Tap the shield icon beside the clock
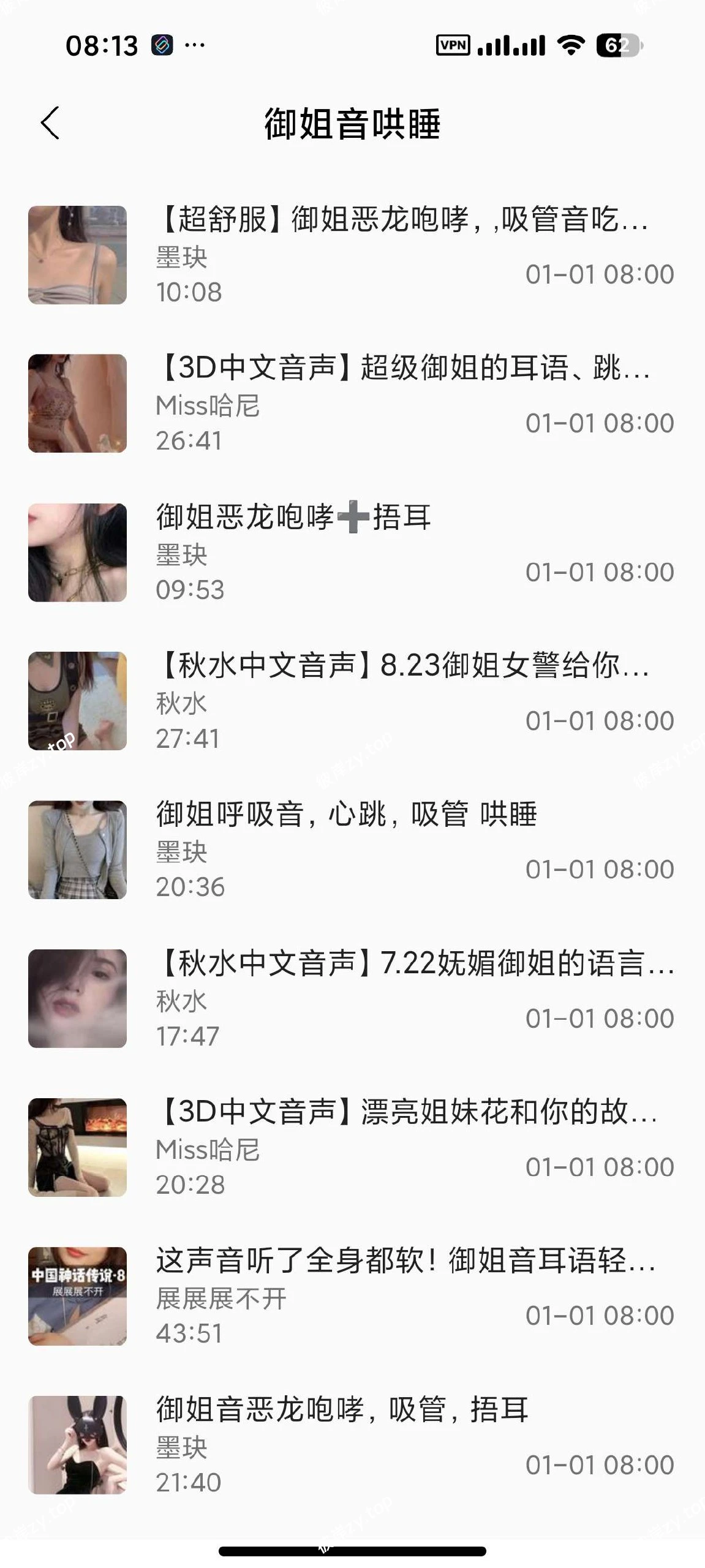This screenshot has width=705, height=1568. point(162,43)
